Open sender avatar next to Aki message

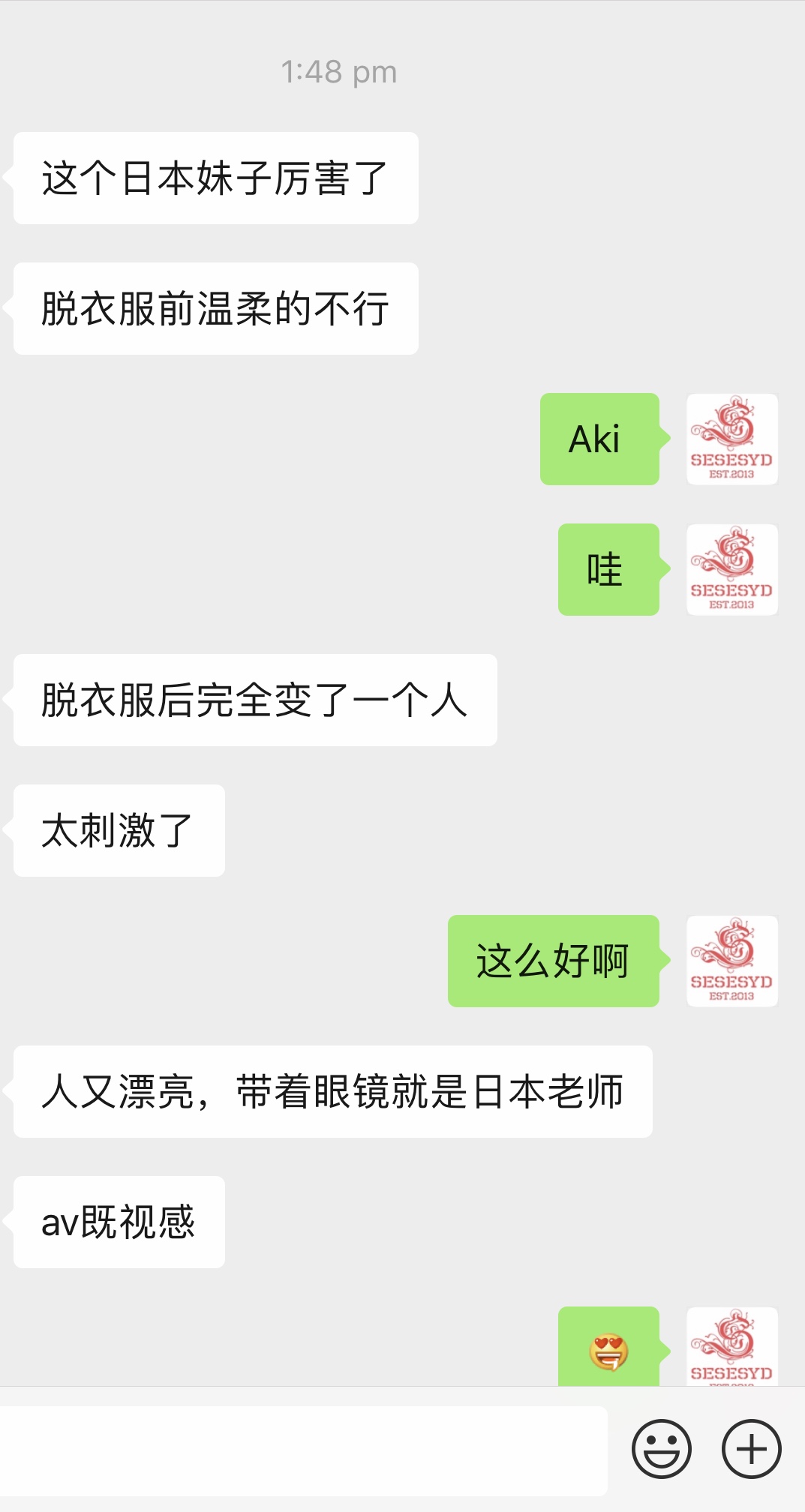coord(731,439)
